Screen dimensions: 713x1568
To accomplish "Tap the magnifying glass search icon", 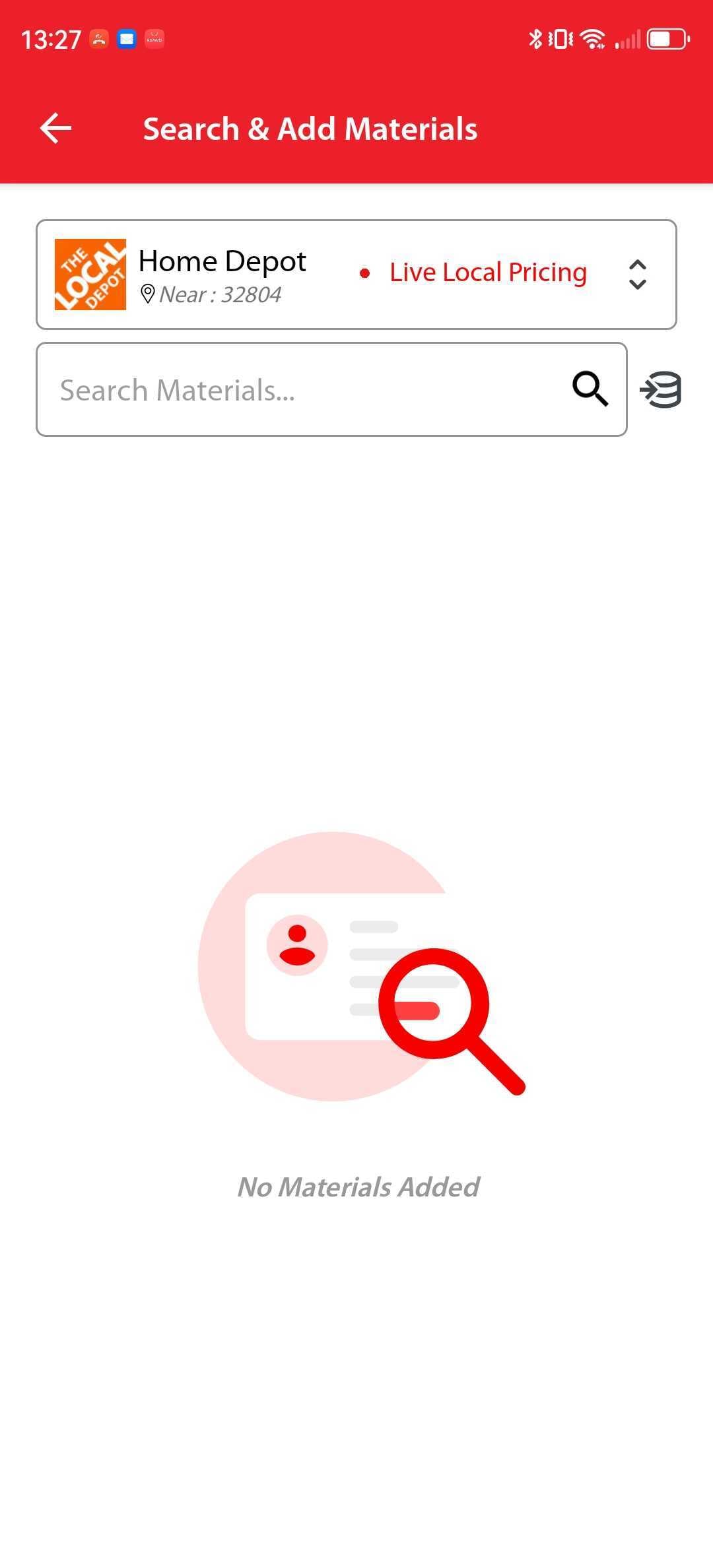I will click(590, 389).
